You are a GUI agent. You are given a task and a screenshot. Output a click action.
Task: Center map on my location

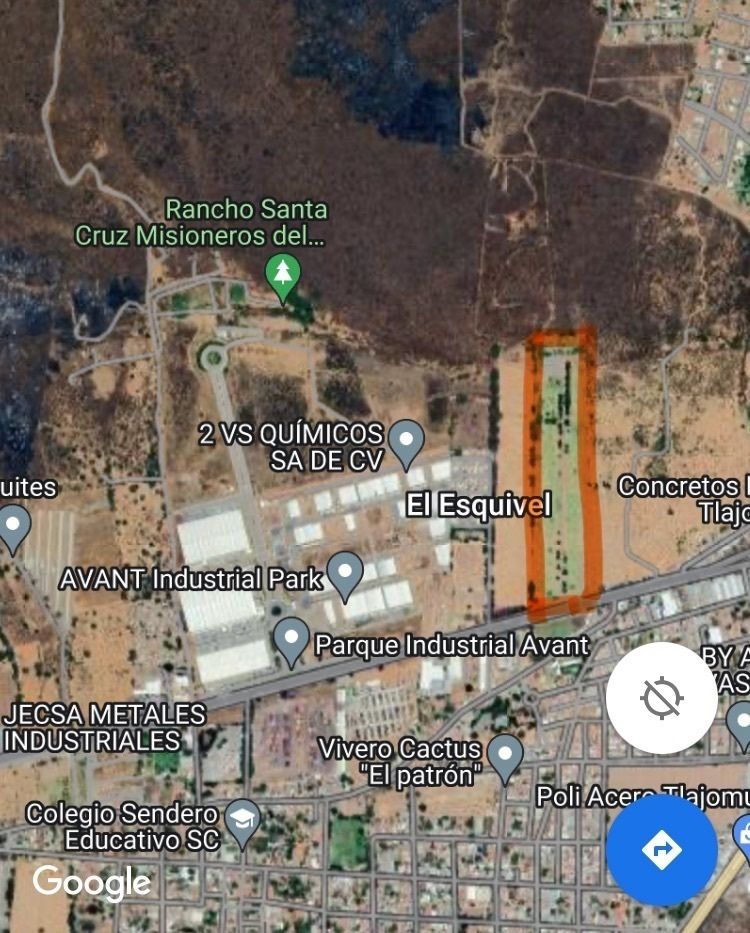(661, 698)
